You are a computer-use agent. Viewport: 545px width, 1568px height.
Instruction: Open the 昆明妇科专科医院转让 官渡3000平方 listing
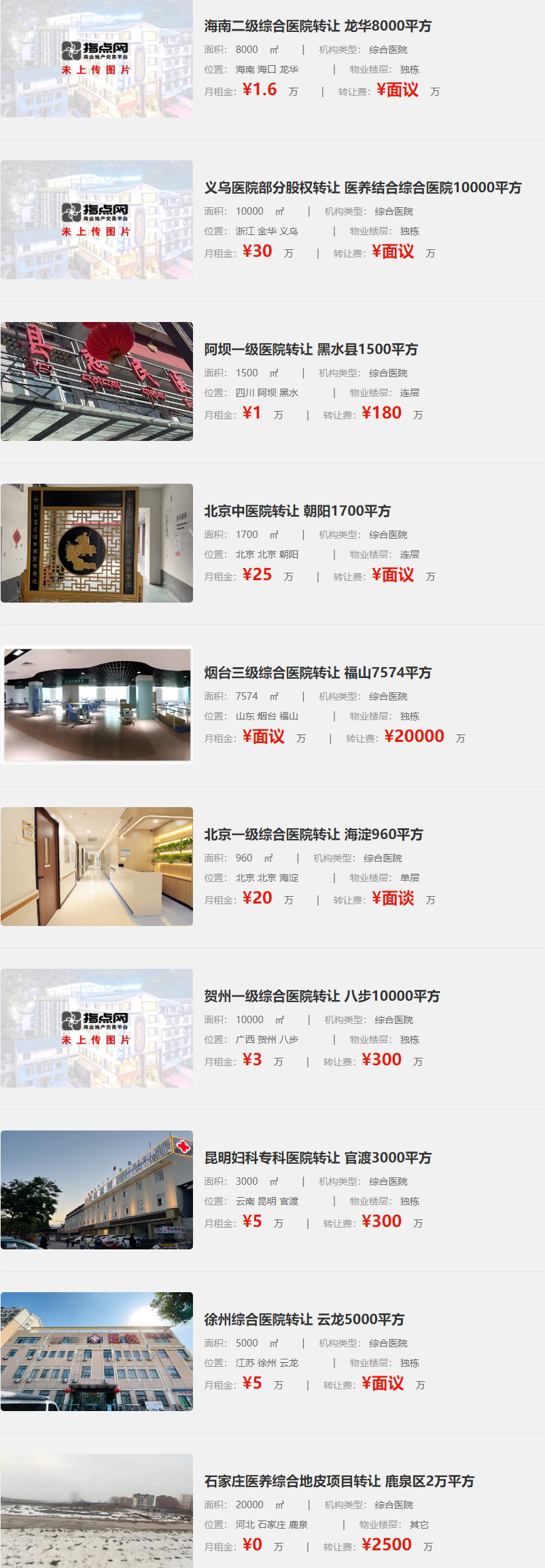[x=317, y=1158]
